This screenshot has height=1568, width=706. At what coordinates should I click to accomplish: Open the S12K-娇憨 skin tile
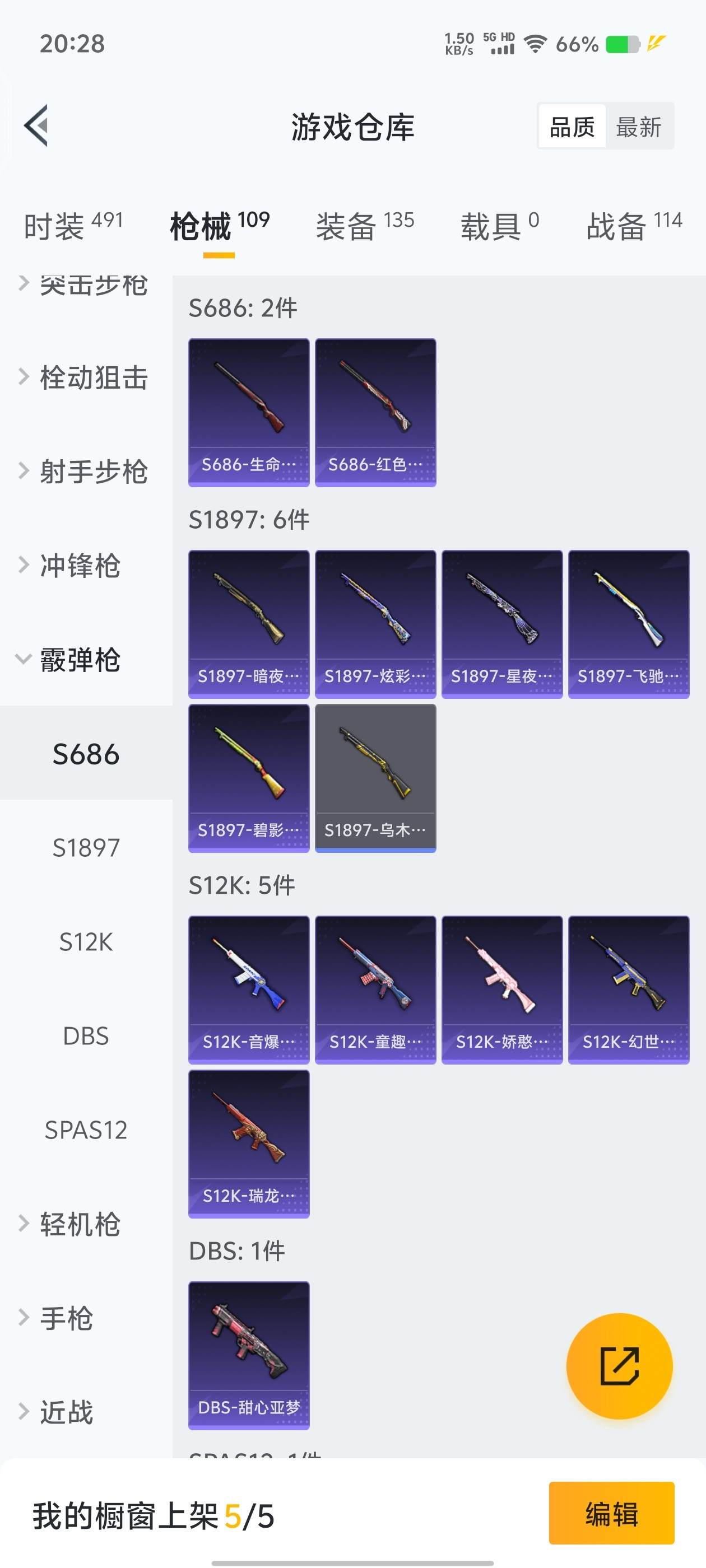point(502,990)
